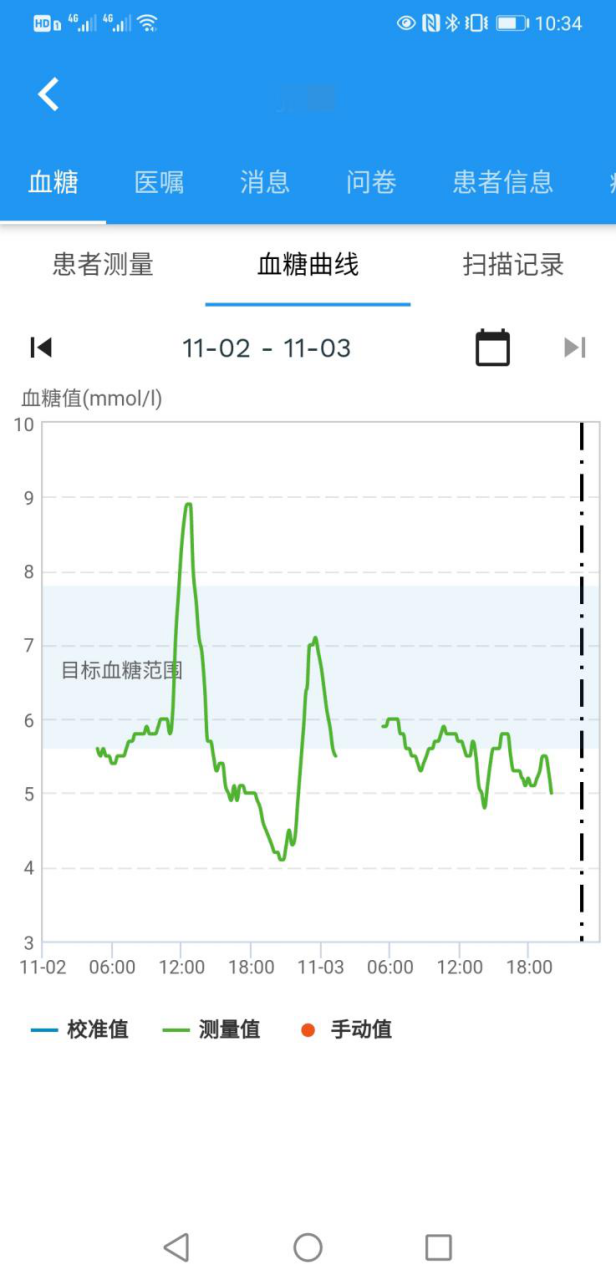This screenshot has width=616, height=1280.
Task: Switch to the 医嘱 tab
Action: (x=159, y=182)
